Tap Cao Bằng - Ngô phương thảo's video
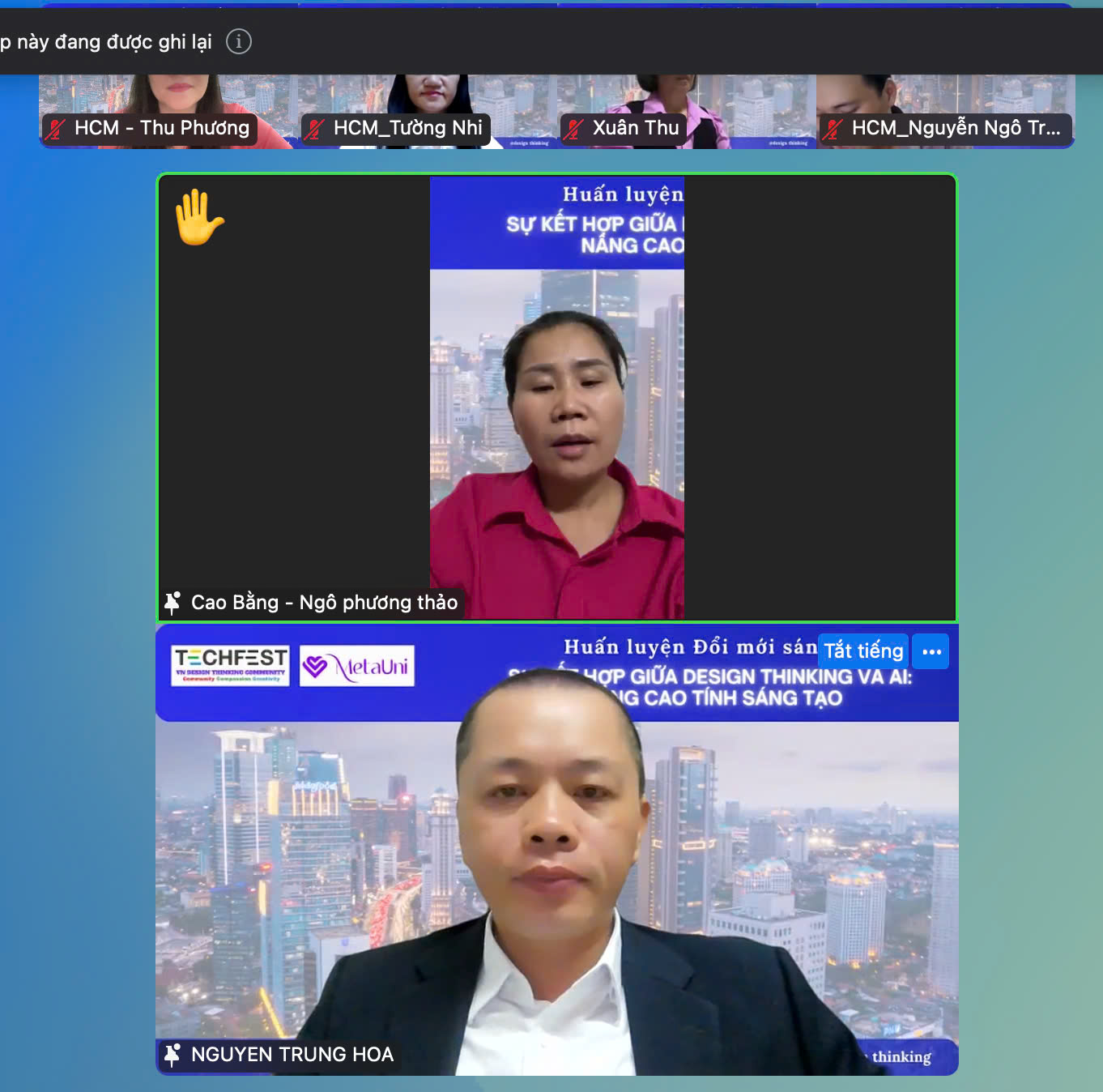Image resolution: width=1103 pixels, height=1092 pixels. (x=556, y=398)
